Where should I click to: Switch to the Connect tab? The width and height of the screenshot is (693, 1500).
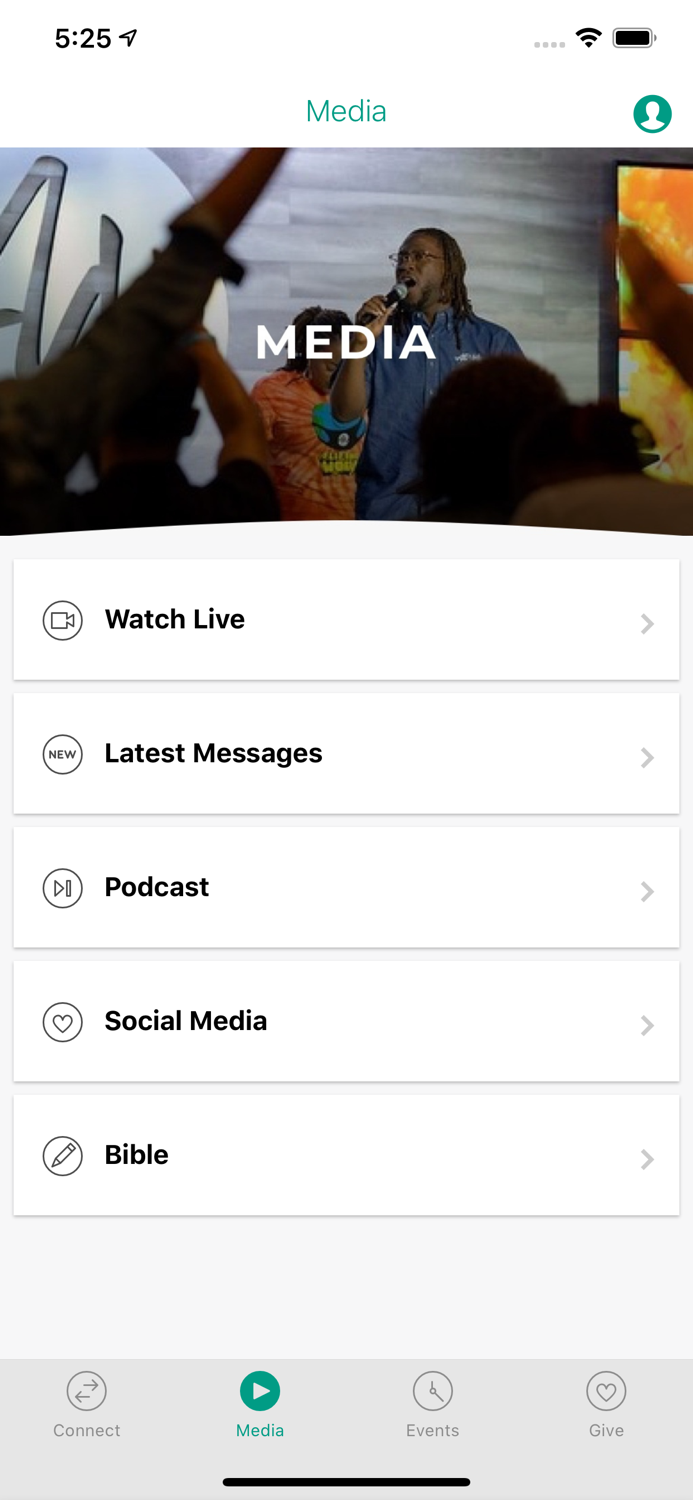point(87,1404)
